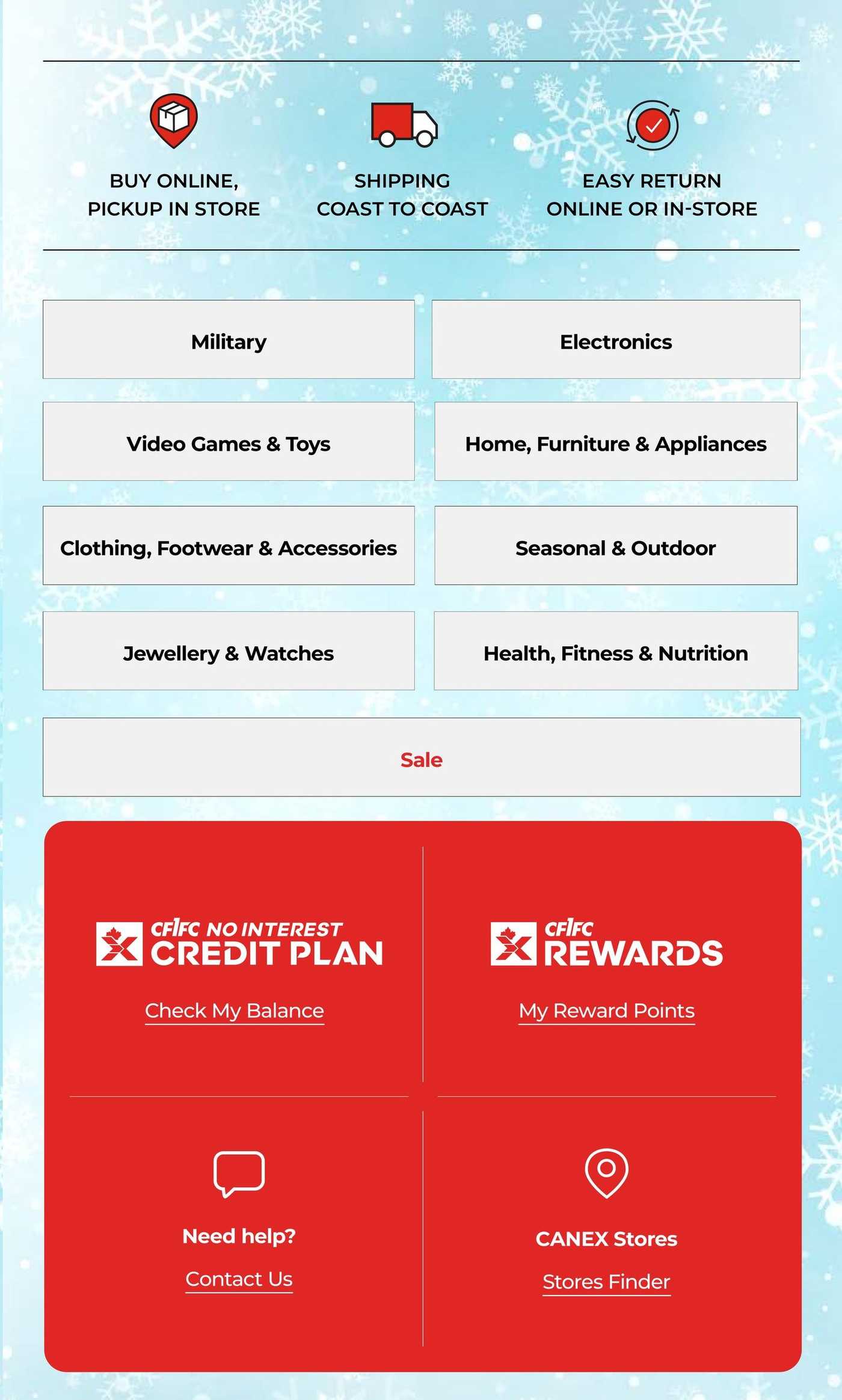The width and height of the screenshot is (842, 1400).
Task: Open the Military category
Action: click(229, 340)
